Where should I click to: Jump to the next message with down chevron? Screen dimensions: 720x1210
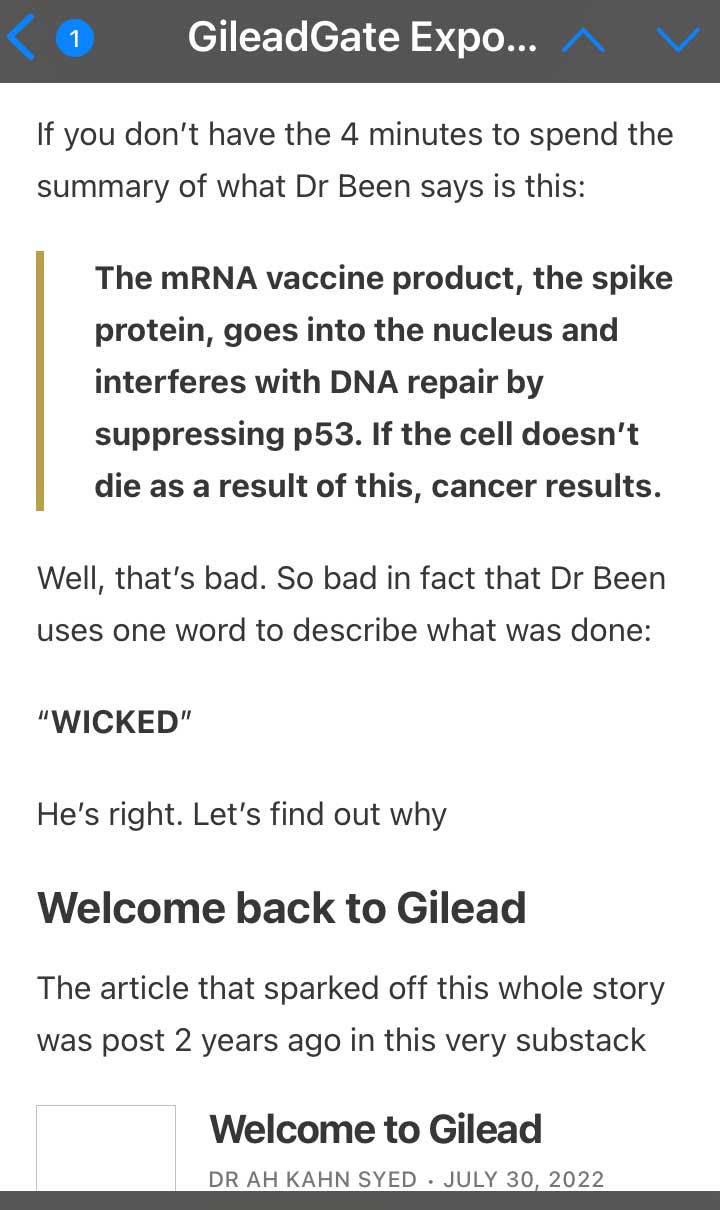click(678, 40)
